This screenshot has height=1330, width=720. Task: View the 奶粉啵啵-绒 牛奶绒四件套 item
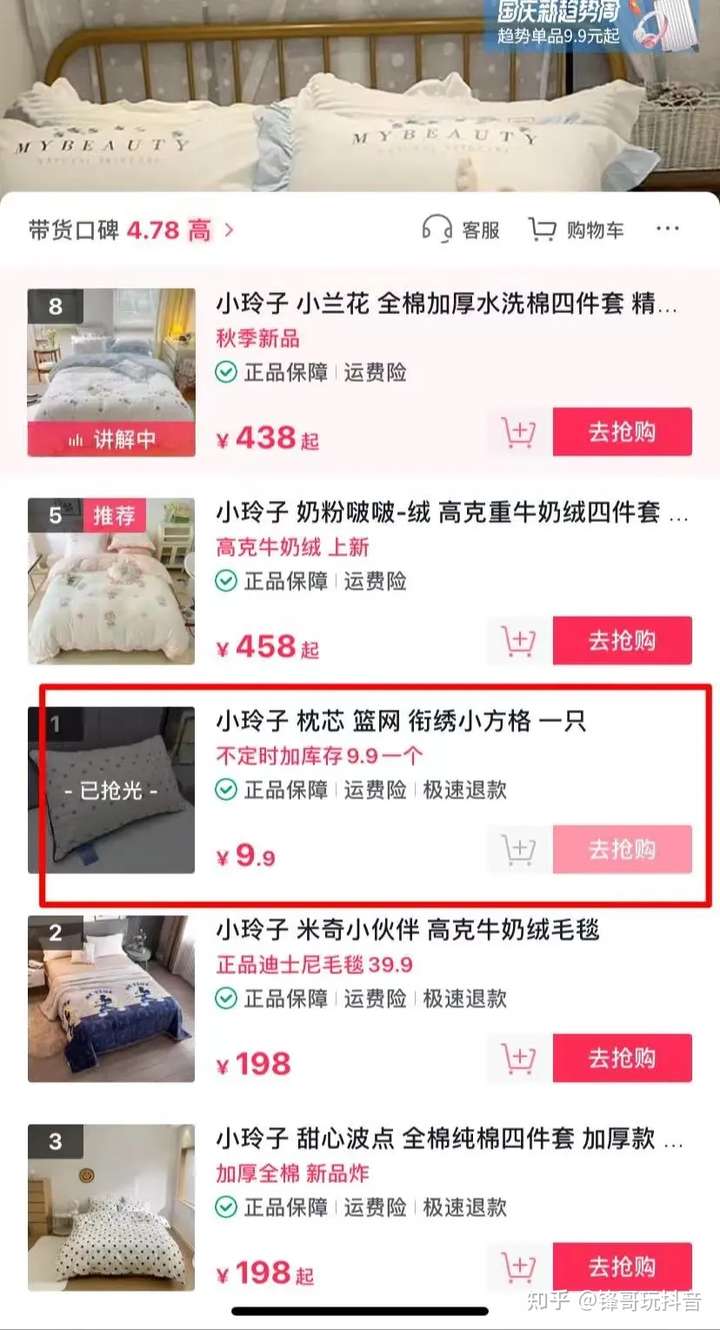(x=451, y=513)
